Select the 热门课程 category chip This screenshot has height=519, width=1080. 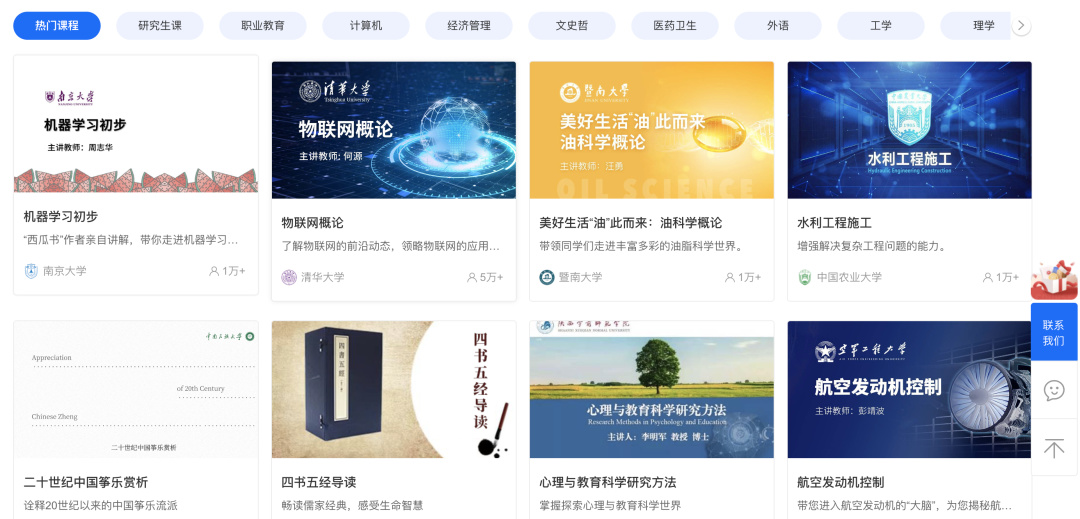pyautogui.click(x=57, y=26)
